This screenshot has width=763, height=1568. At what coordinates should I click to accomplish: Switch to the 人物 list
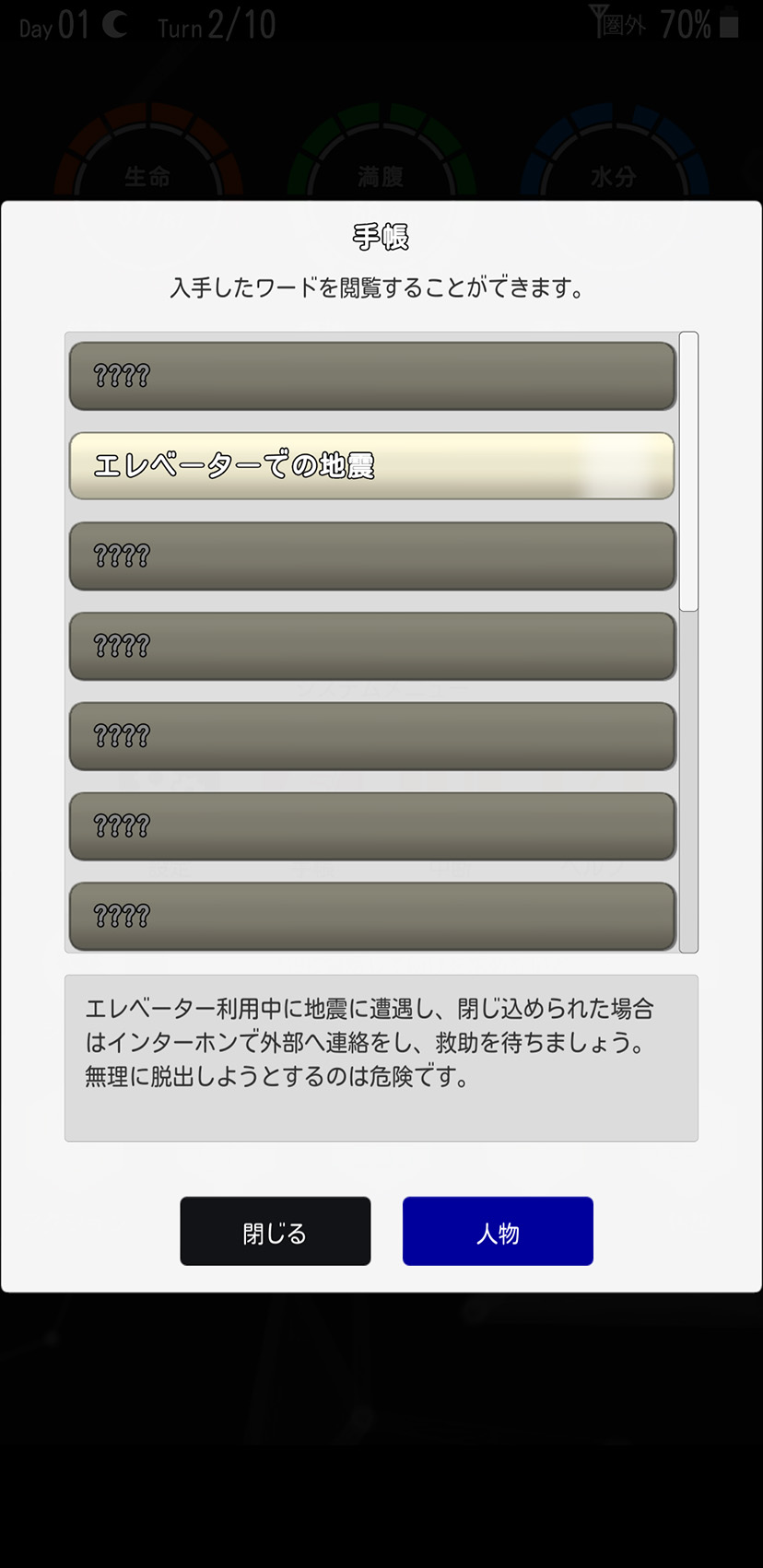point(497,1231)
